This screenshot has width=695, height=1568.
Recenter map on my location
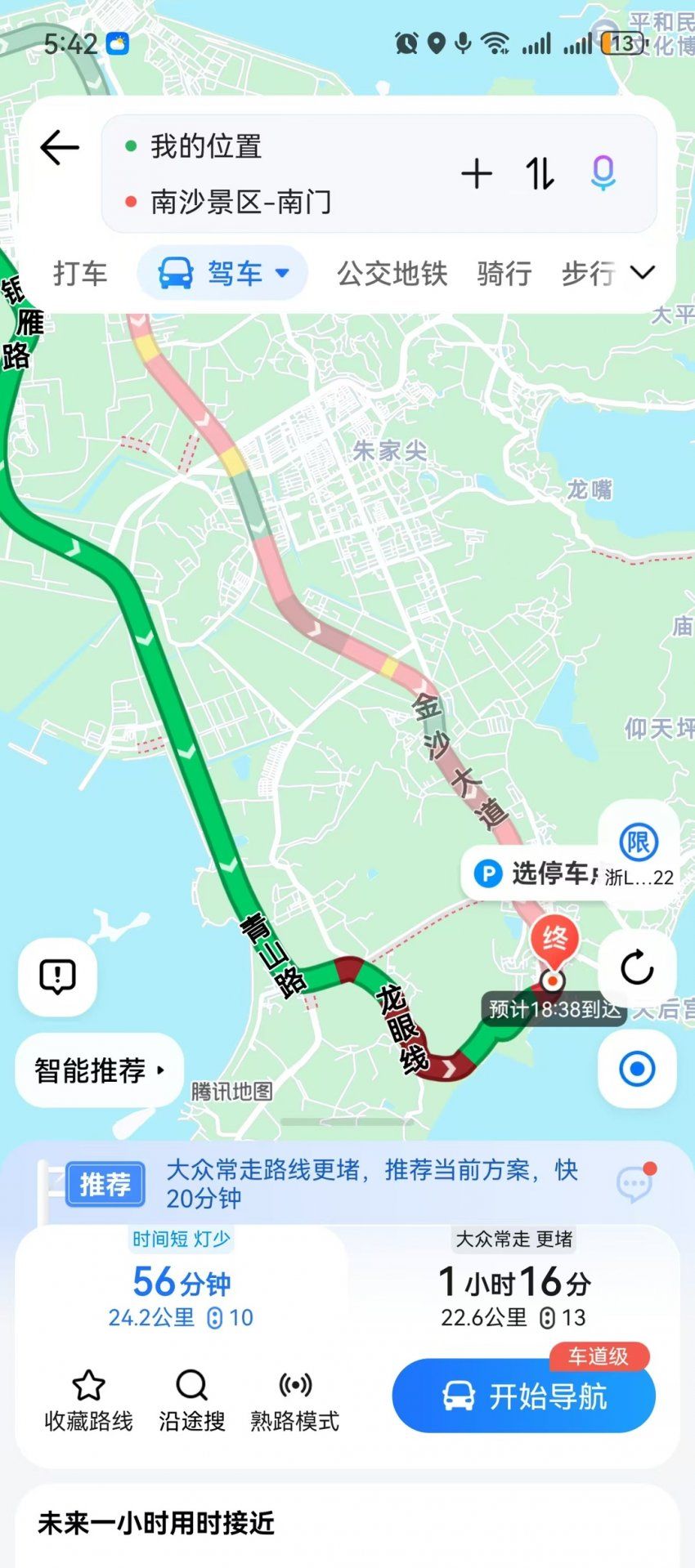[x=637, y=1069]
